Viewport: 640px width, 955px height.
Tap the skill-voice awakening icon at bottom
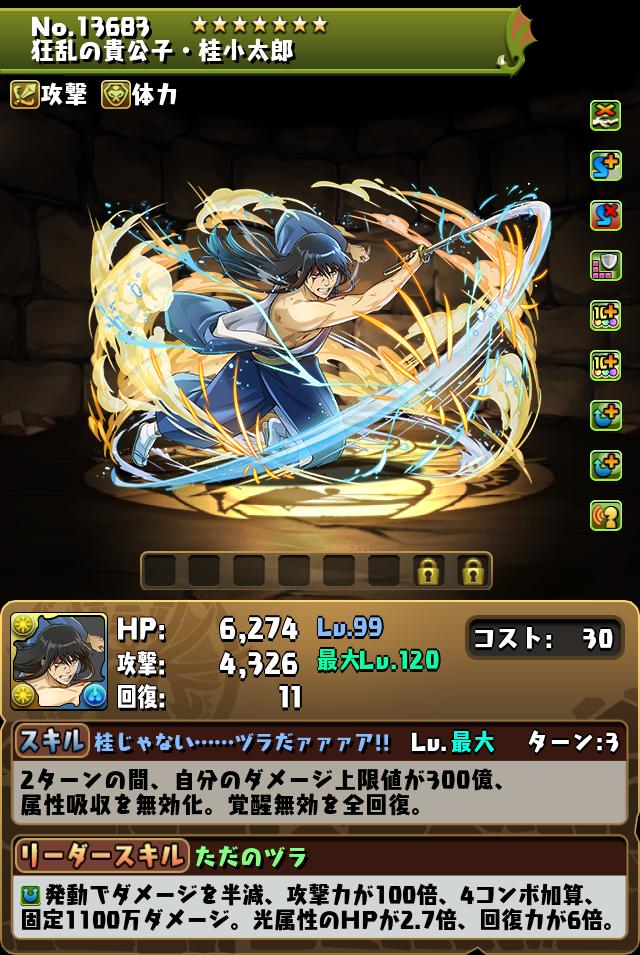point(605,515)
